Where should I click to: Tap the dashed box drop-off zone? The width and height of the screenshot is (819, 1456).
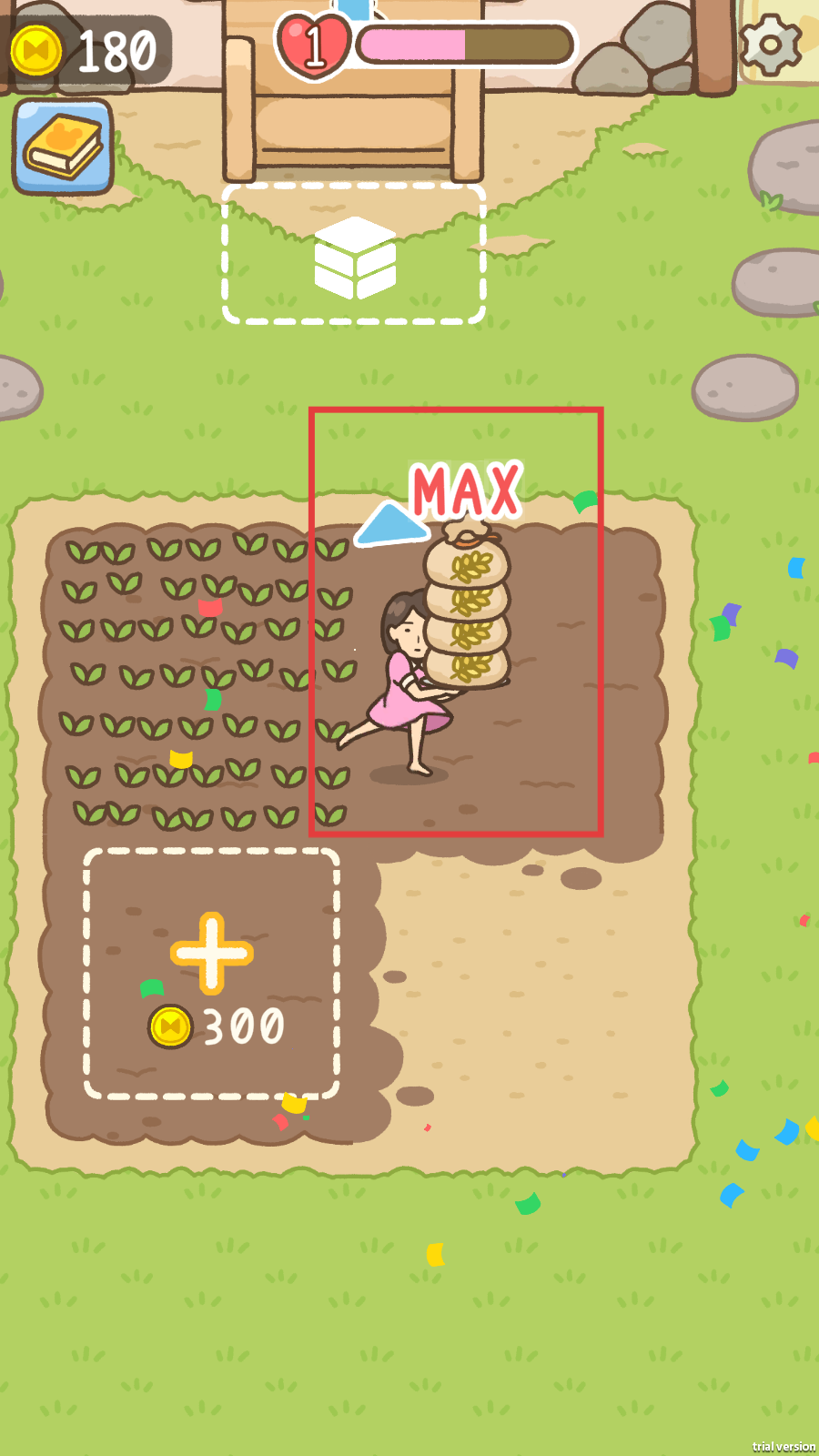point(354,255)
